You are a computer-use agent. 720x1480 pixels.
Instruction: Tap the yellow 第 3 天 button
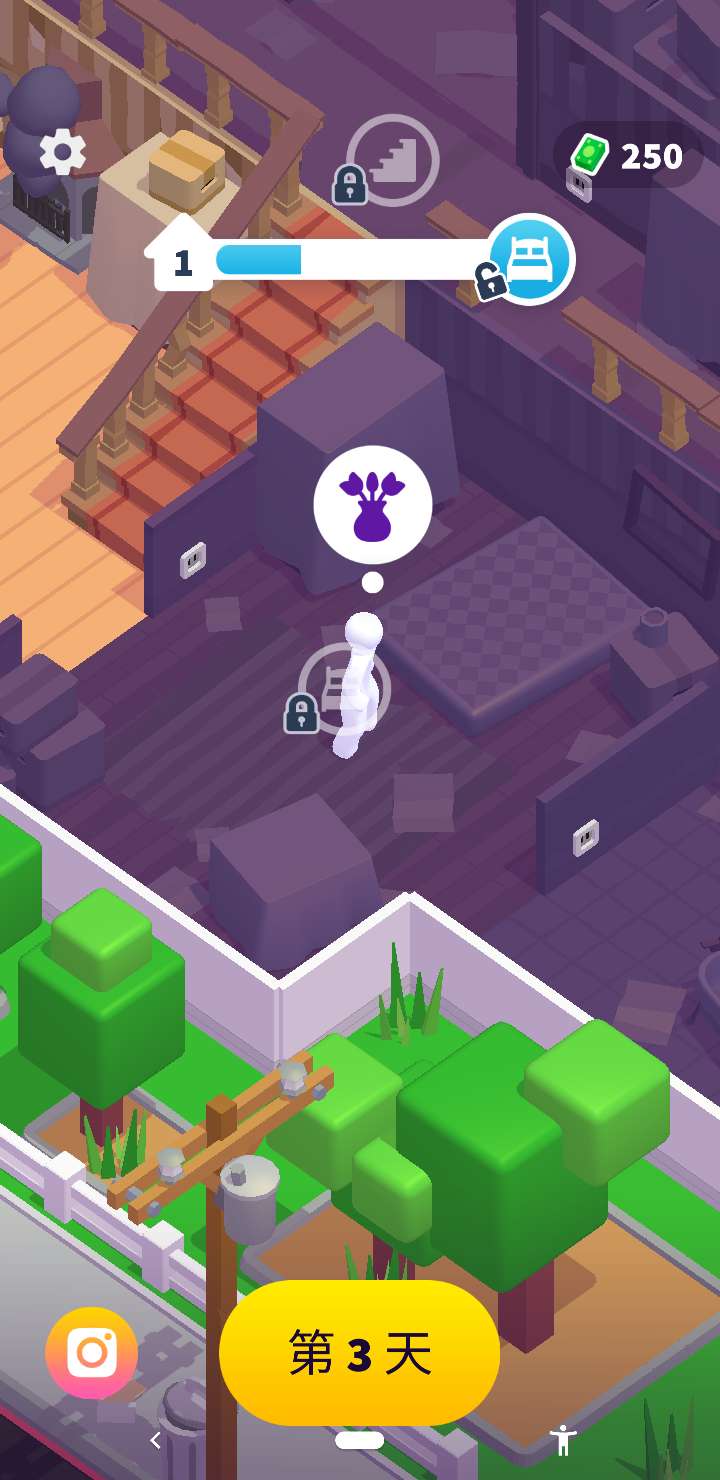359,1353
